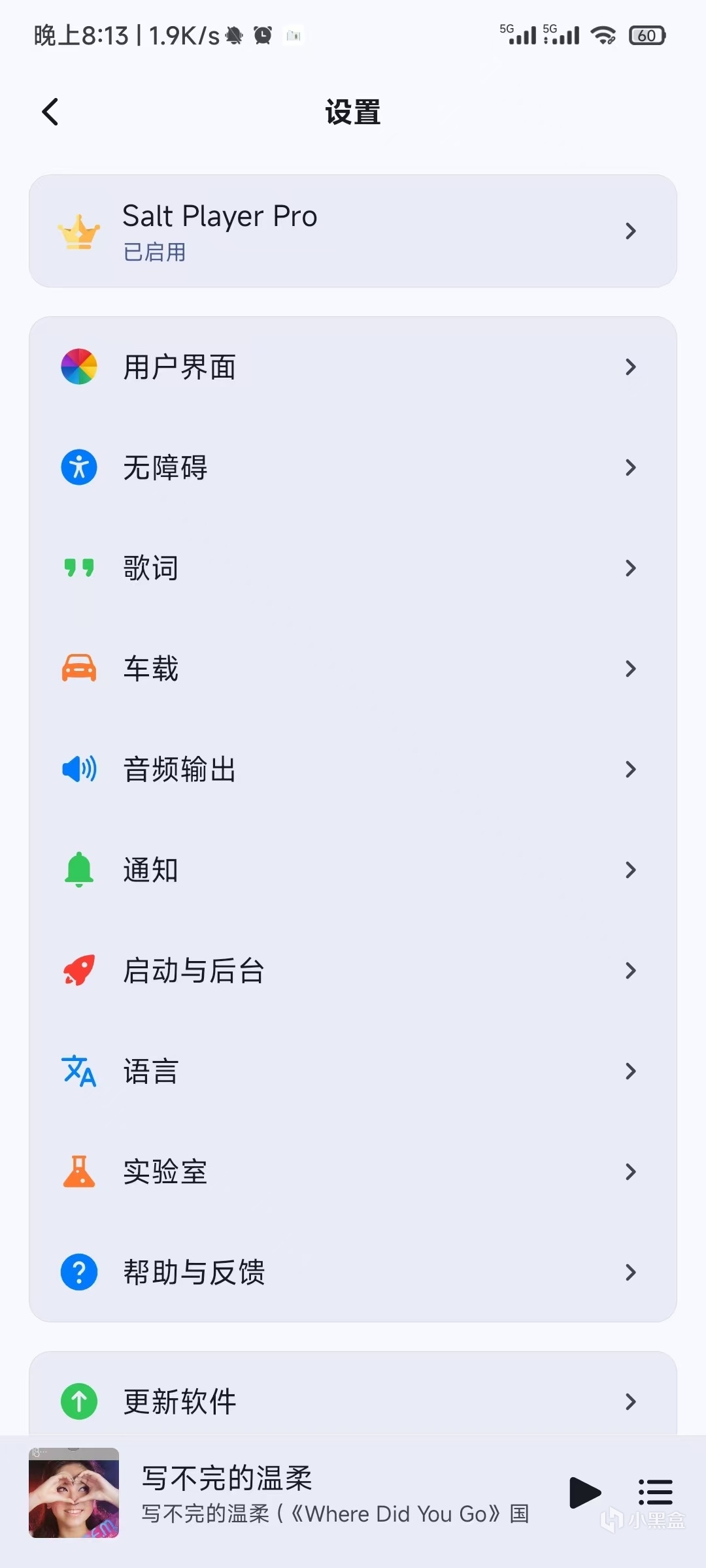Open 帮助与反馈
The width and height of the screenshot is (706, 1568).
coord(353,1273)
